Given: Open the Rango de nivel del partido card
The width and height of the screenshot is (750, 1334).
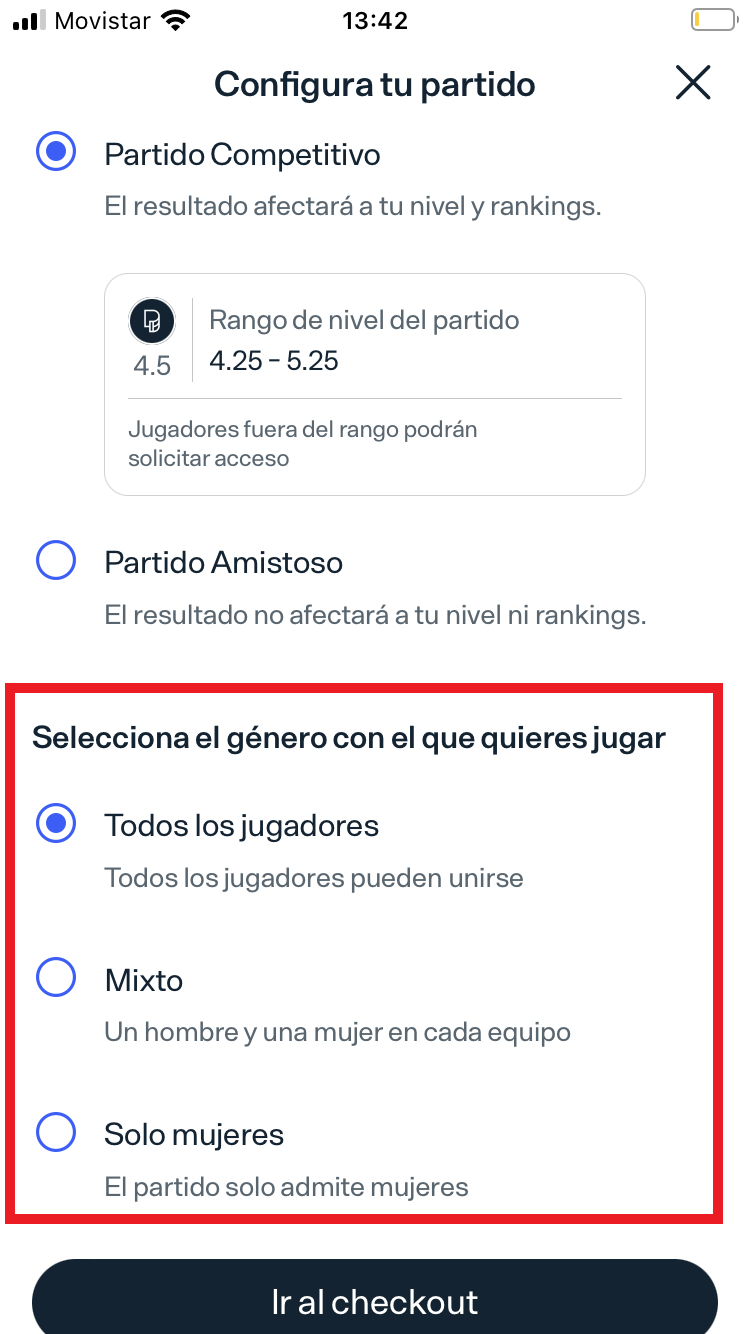Looking at the screenshot, I should click(x=375, y=384).
